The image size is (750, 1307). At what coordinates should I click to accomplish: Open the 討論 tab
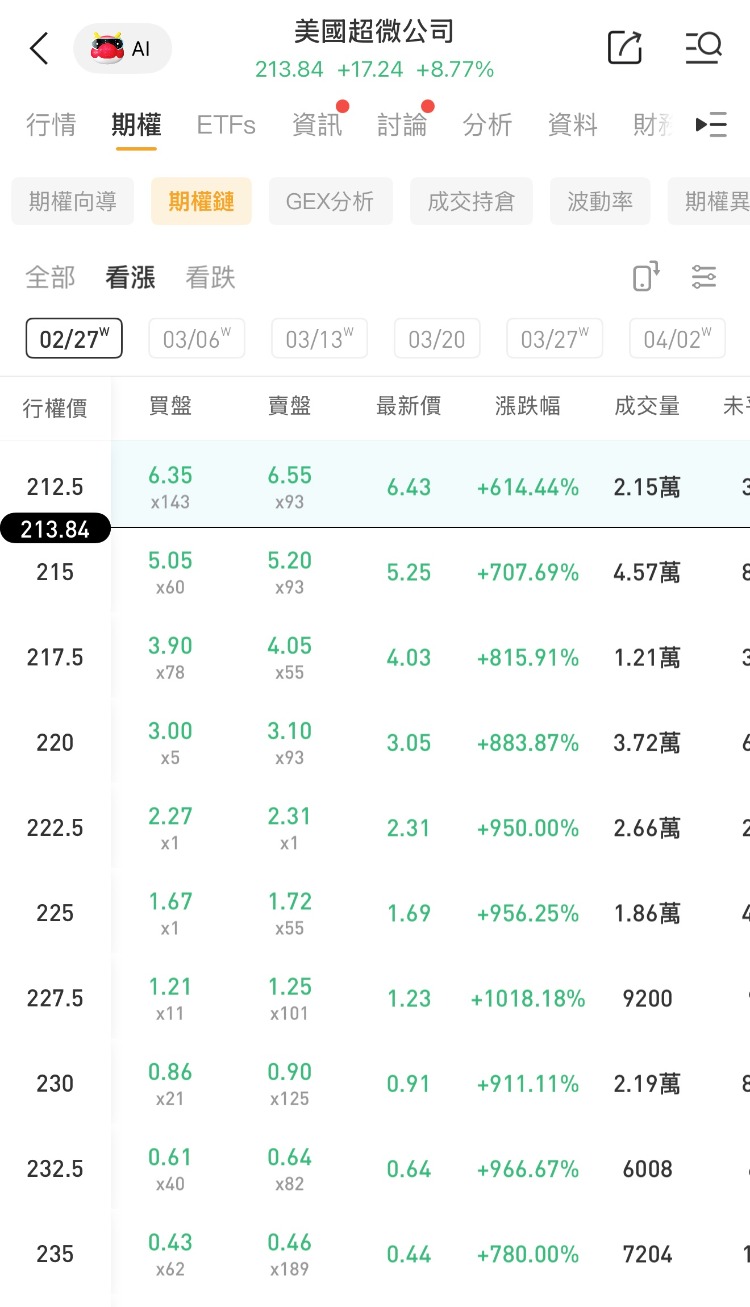click(402, 125)
